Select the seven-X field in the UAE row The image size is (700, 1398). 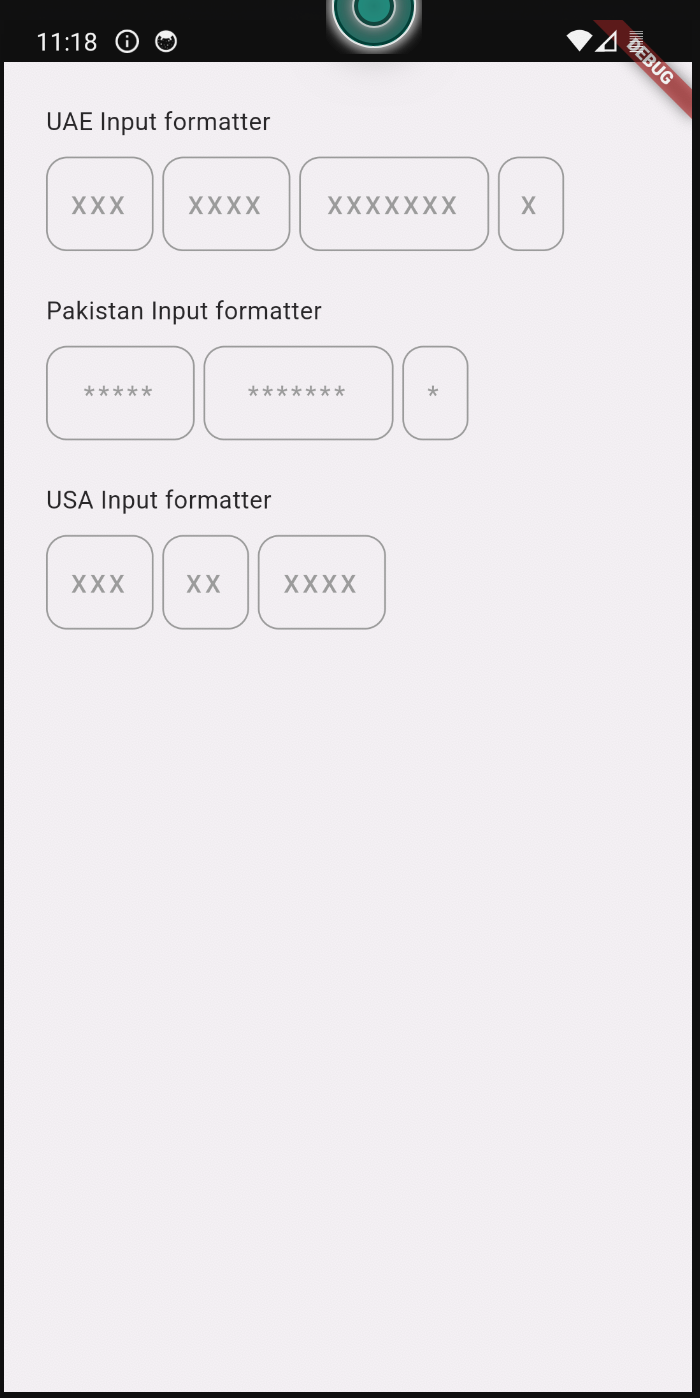tap(394, 204)
